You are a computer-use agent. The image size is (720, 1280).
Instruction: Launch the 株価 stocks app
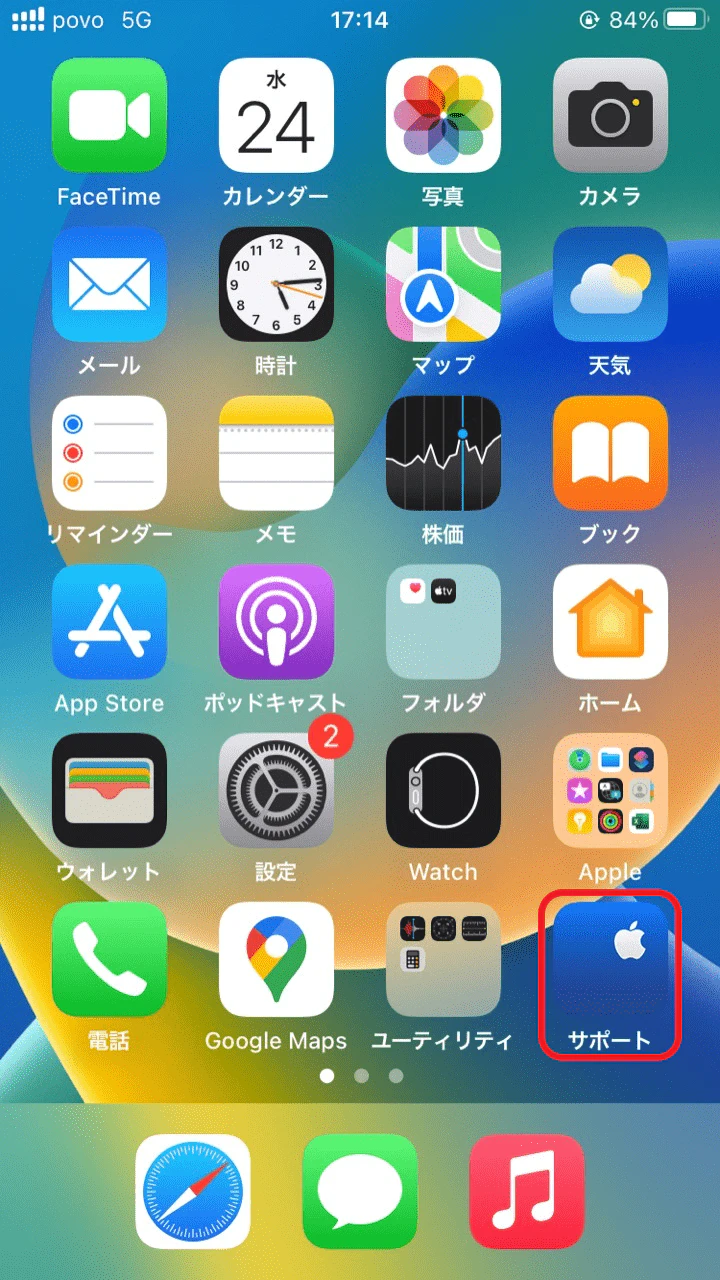pos(443,453)
